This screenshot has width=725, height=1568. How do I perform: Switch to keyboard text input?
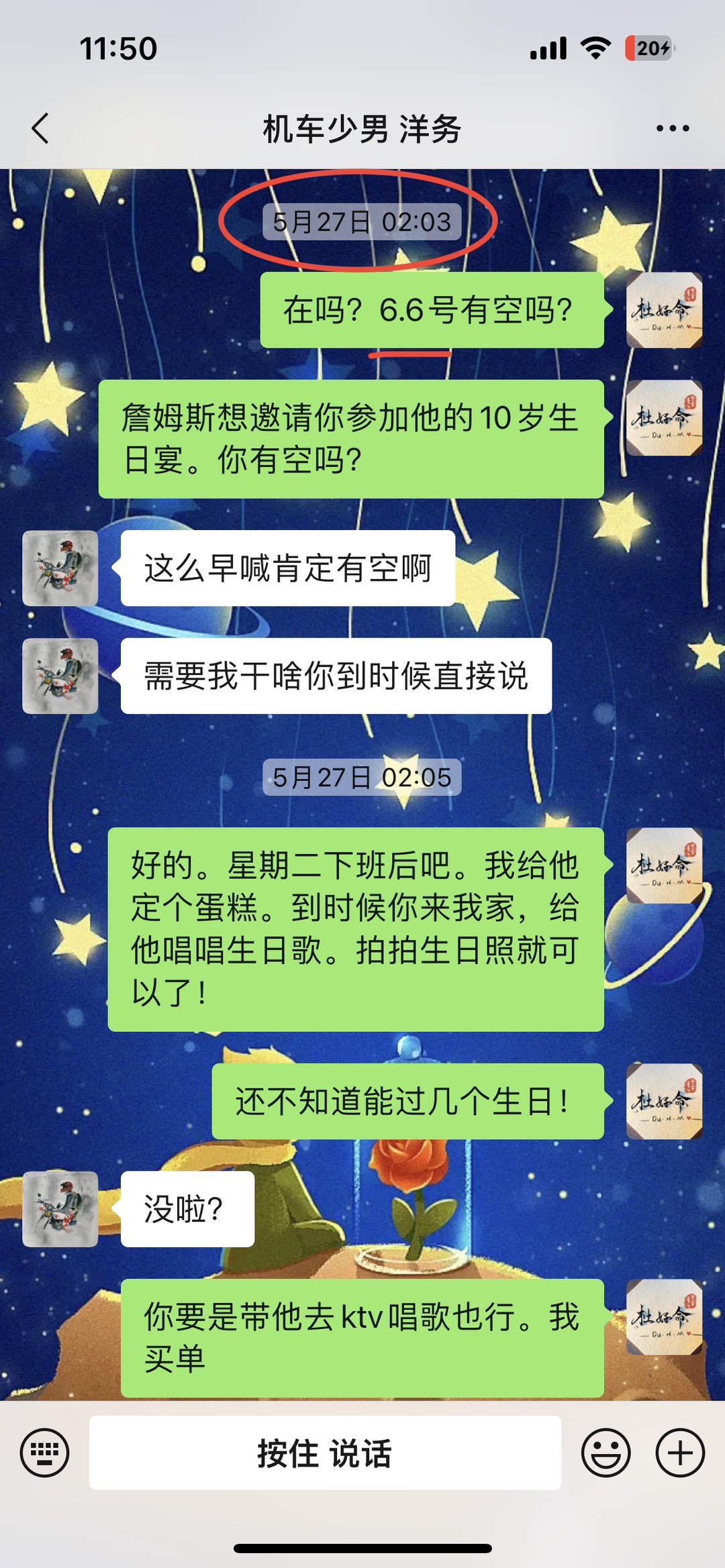point(44,1453)
